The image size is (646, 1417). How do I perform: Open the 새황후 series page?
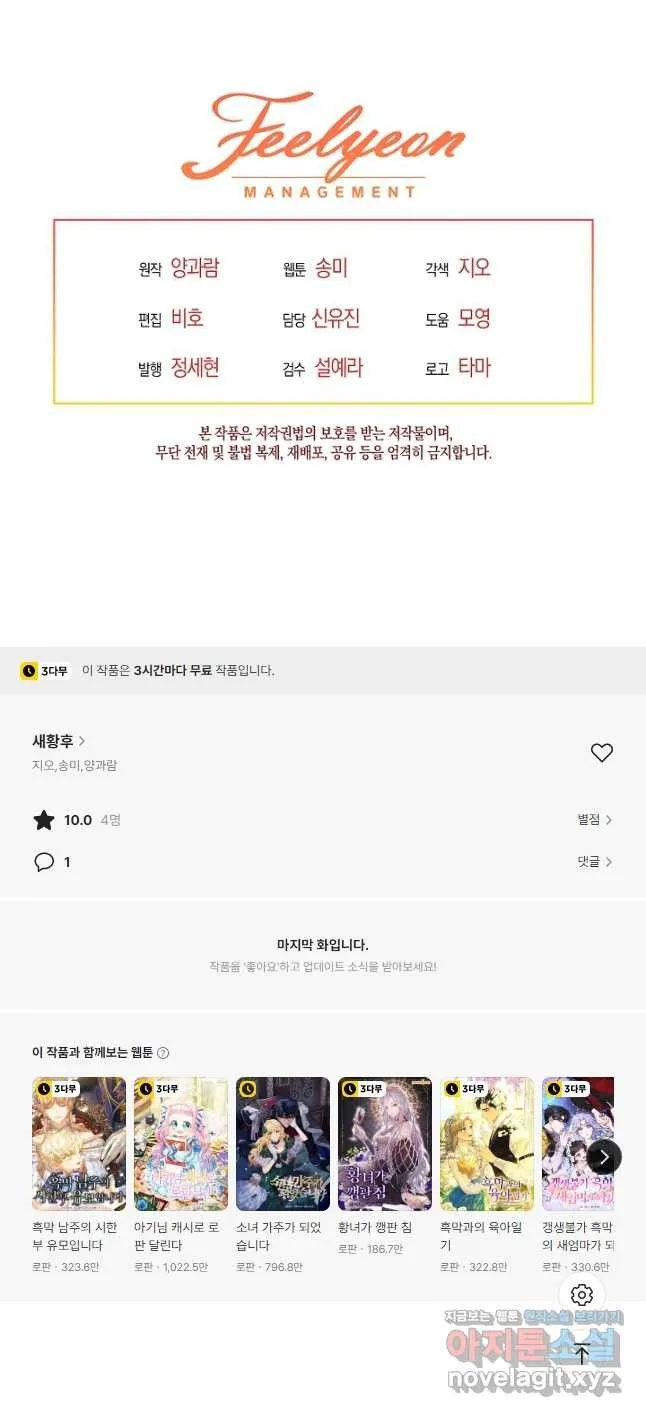tap(58, 741)
